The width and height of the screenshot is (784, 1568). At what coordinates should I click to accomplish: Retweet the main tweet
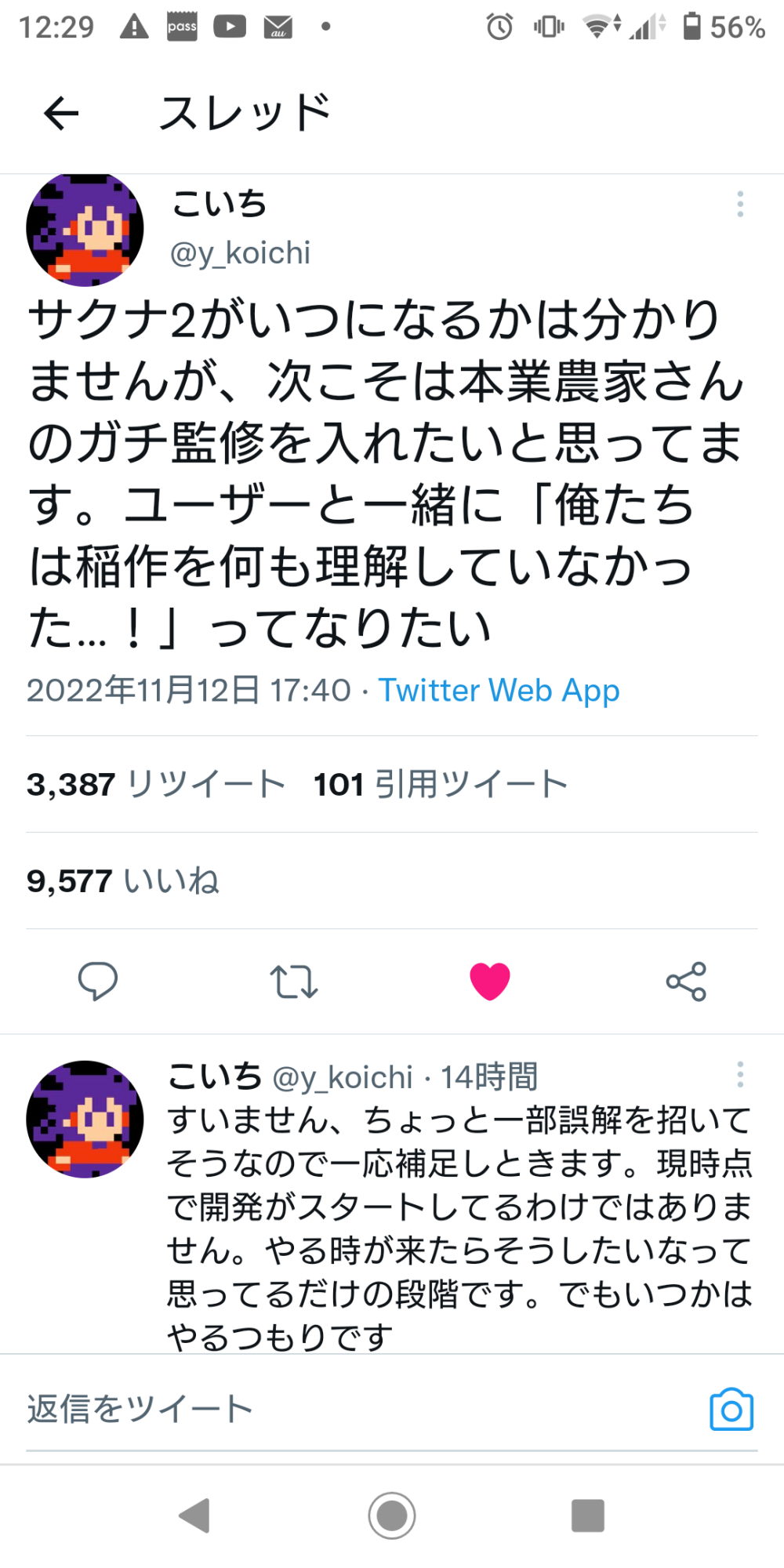(x=294, y=981)
